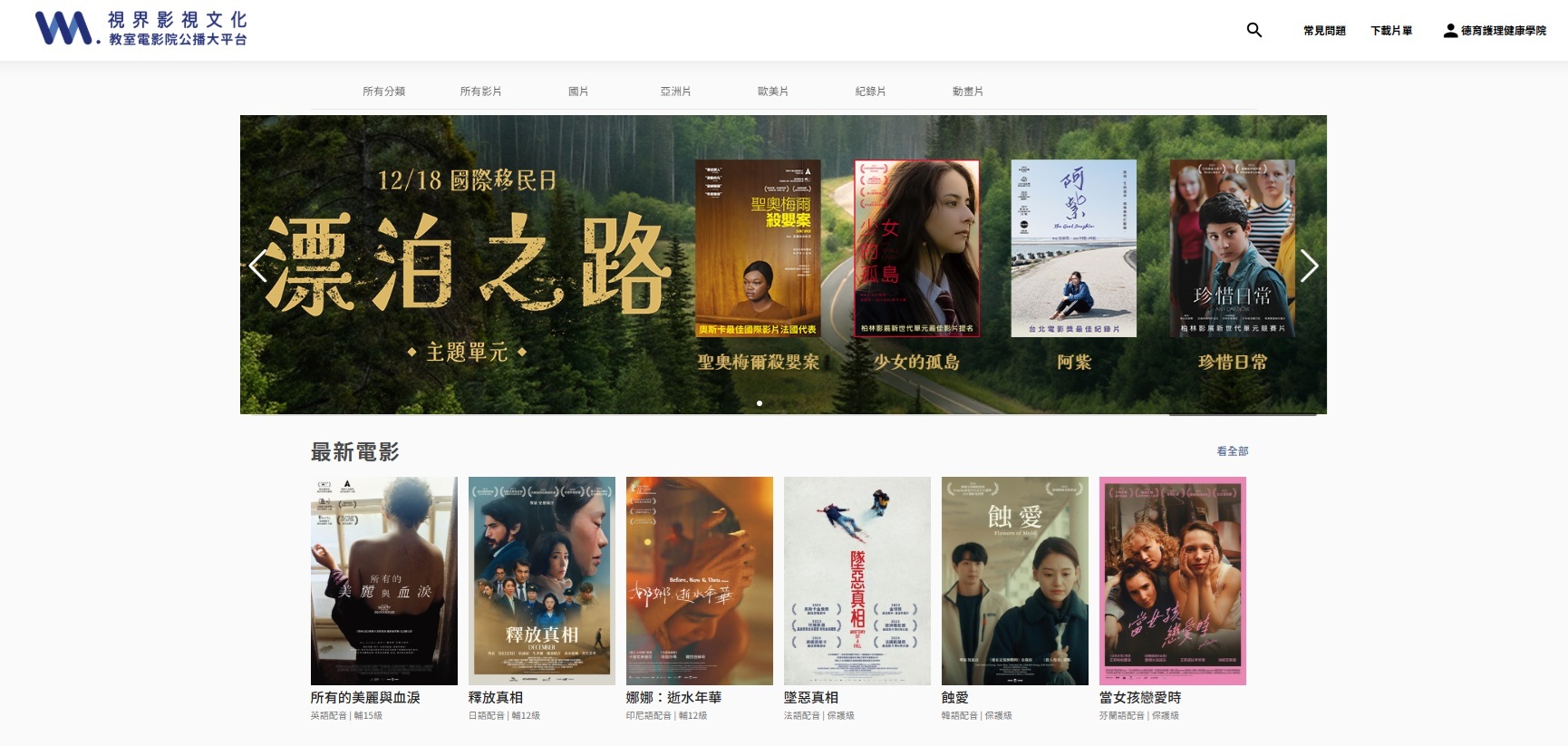
Task: Open movie 娜娜：逝水年華
Action: click(x=699, y=581)
